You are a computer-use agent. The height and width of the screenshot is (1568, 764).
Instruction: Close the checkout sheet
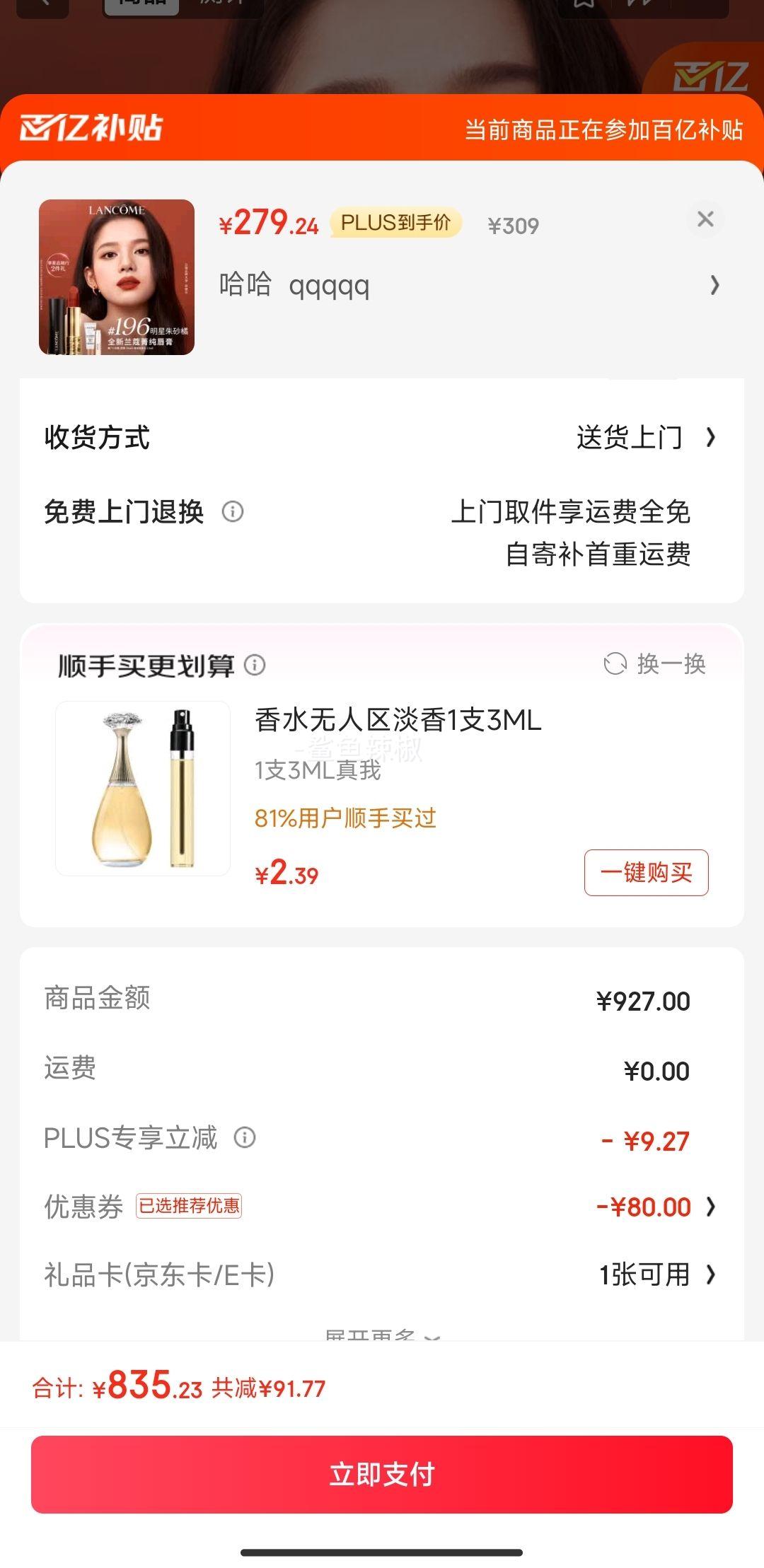[x=705, y=219]
